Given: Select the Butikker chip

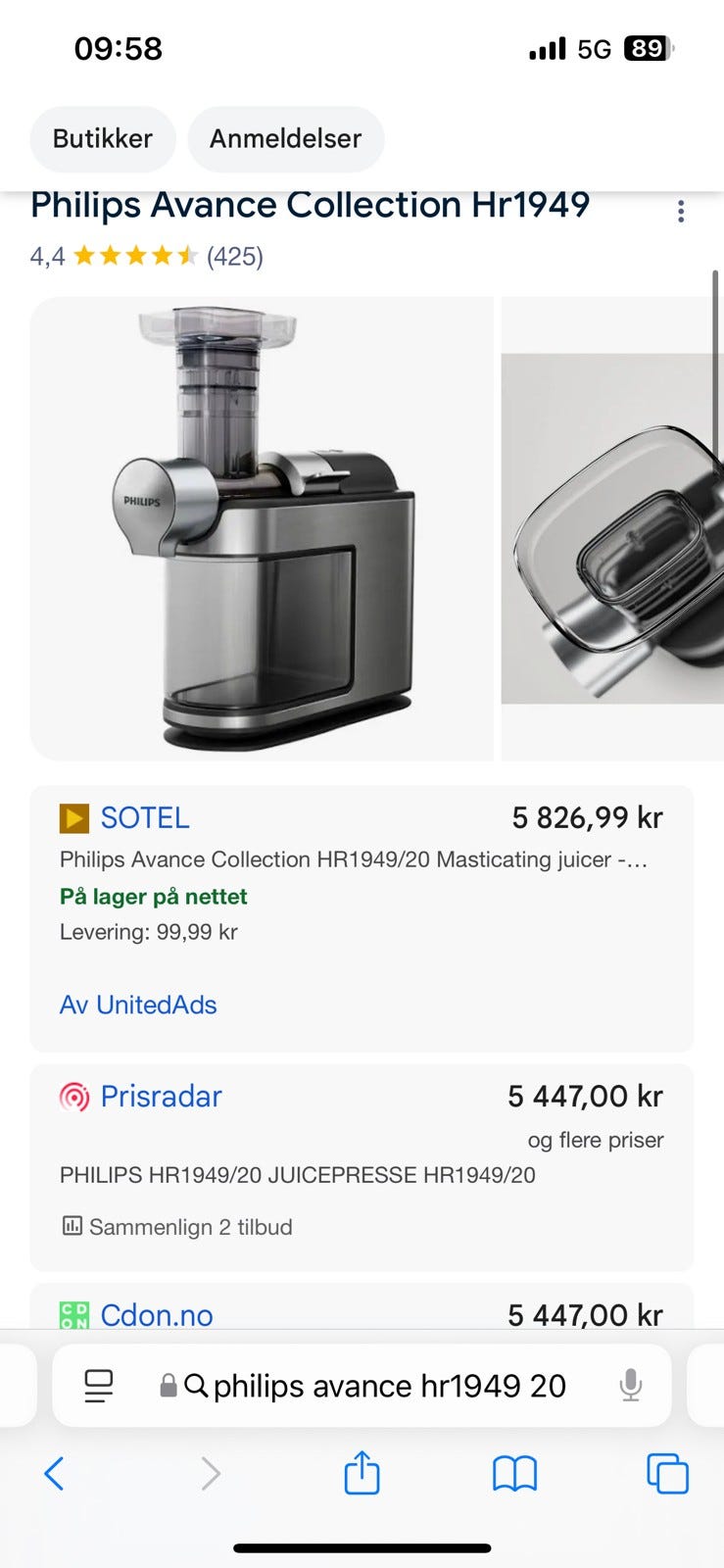Looking at the screenshot, I should [x=102, y=138].
